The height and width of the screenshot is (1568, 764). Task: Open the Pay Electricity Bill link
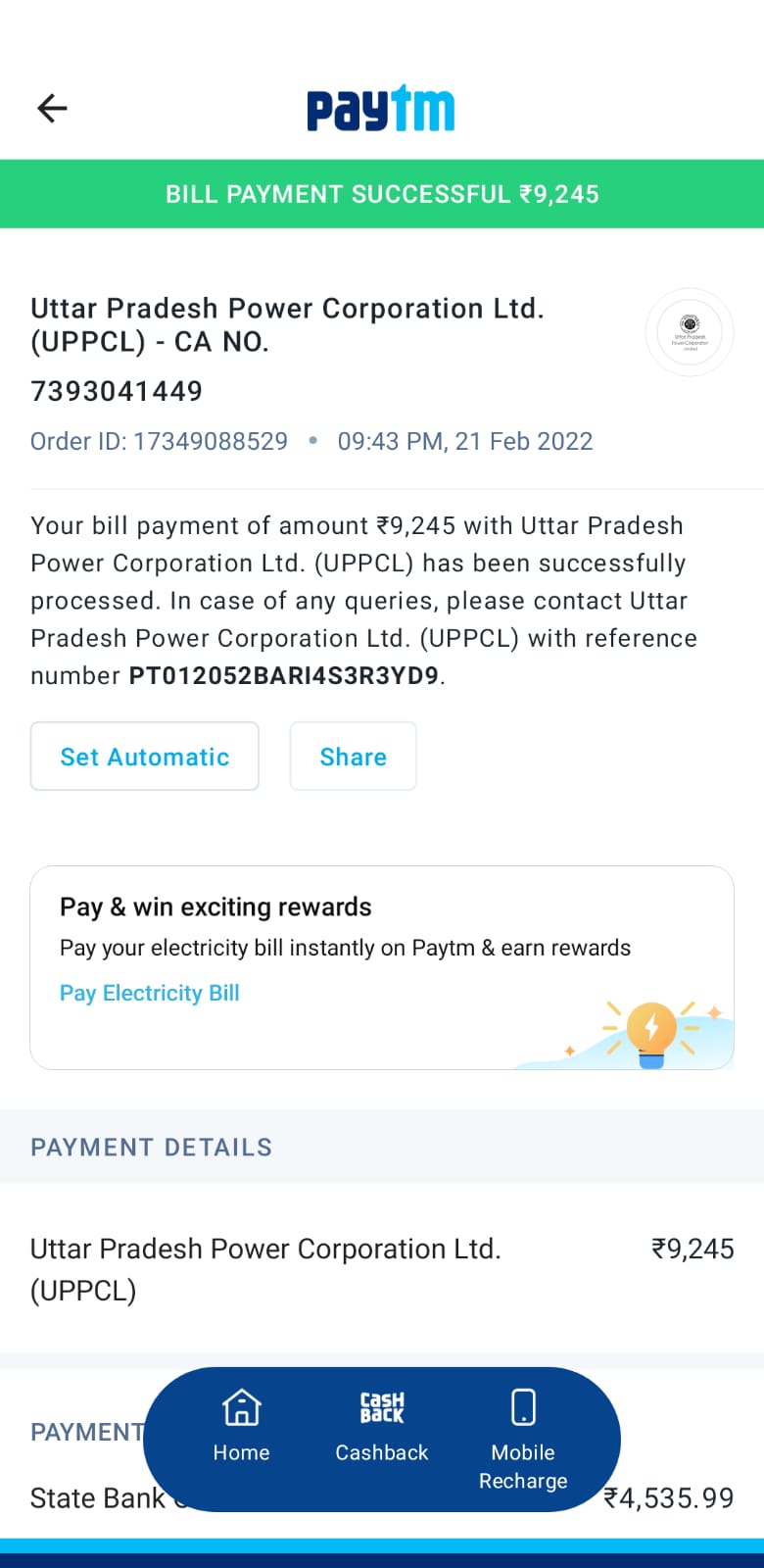coord(150,993)
